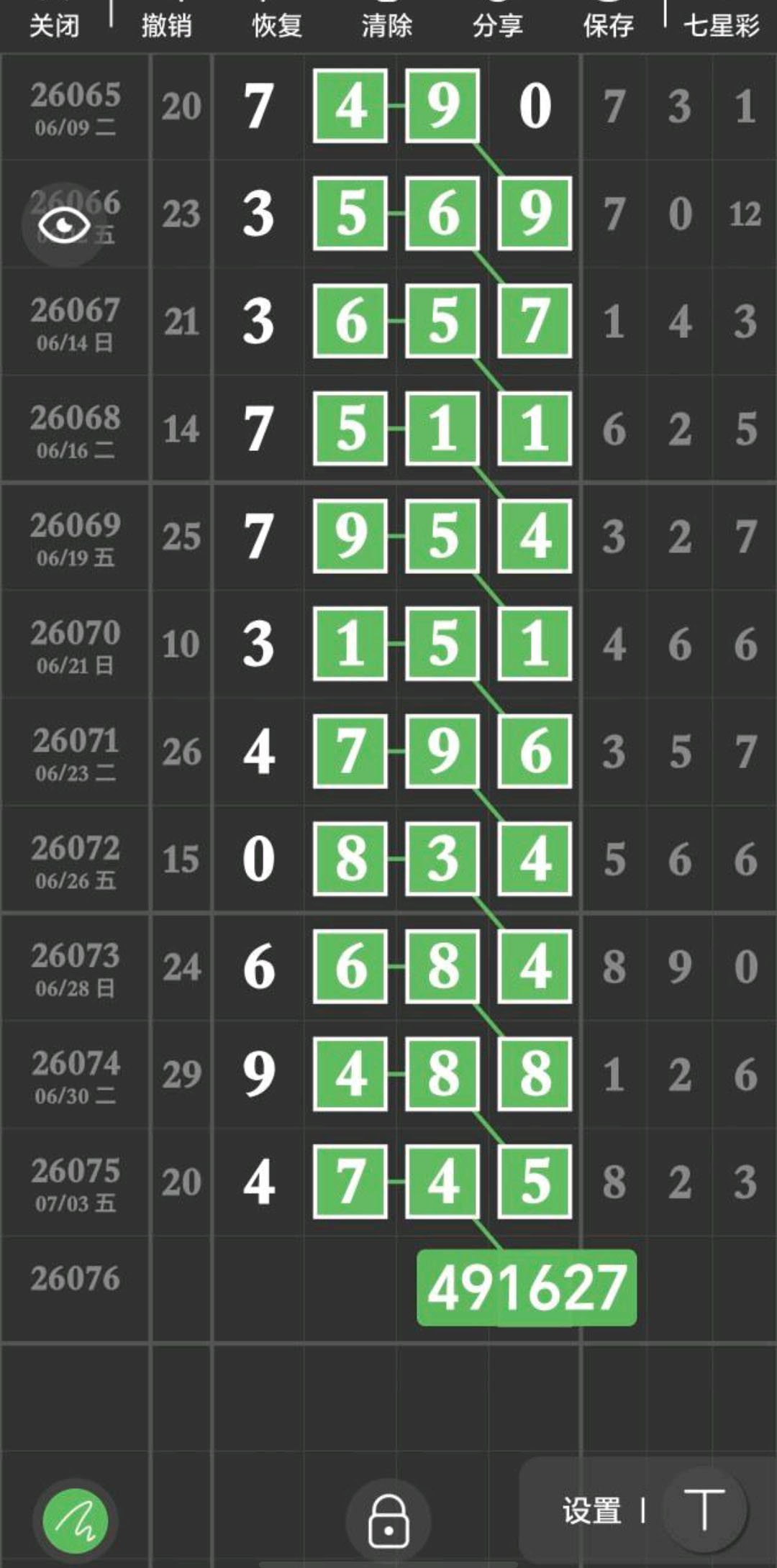Clear all markings with 清除

(x=387, y=26)
